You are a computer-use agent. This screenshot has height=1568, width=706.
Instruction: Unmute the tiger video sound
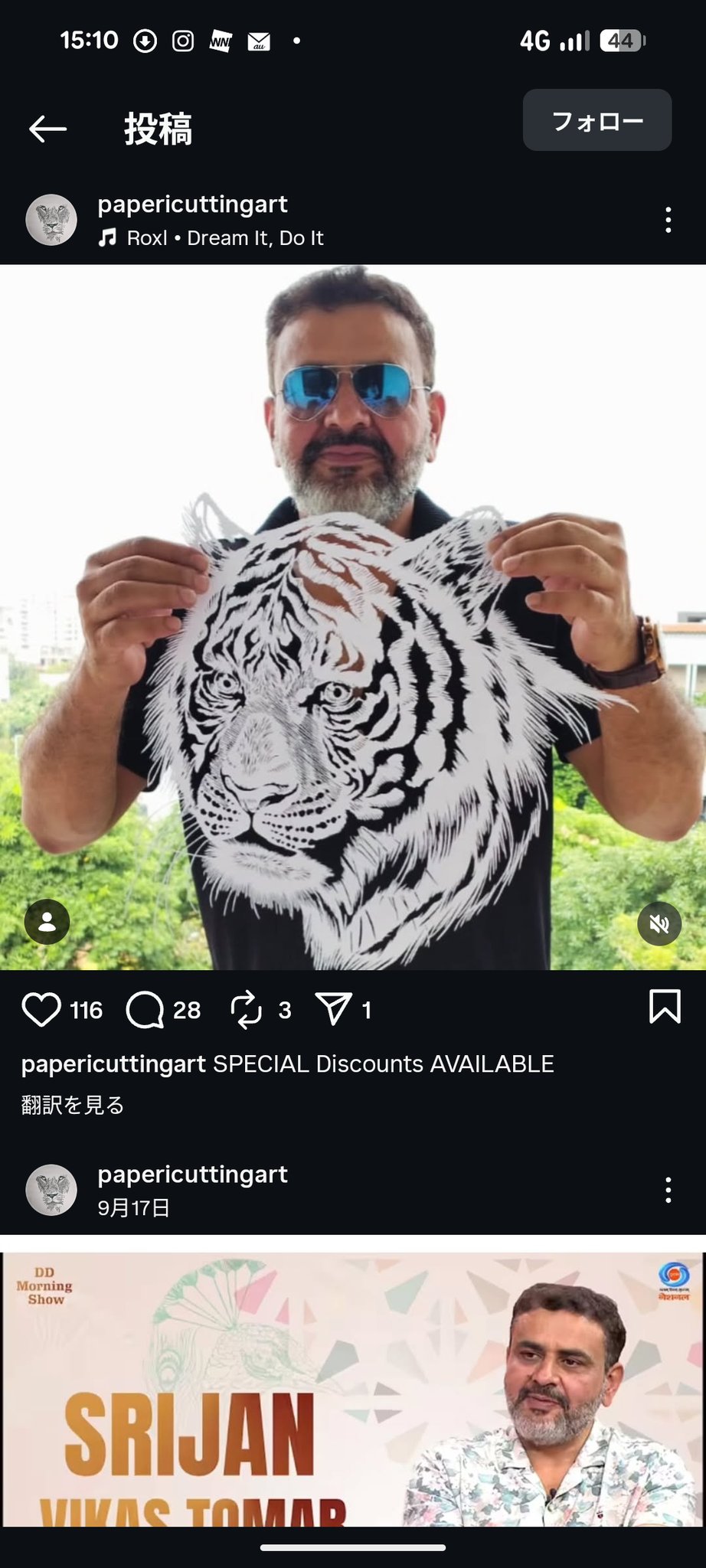tap(659, 924)
